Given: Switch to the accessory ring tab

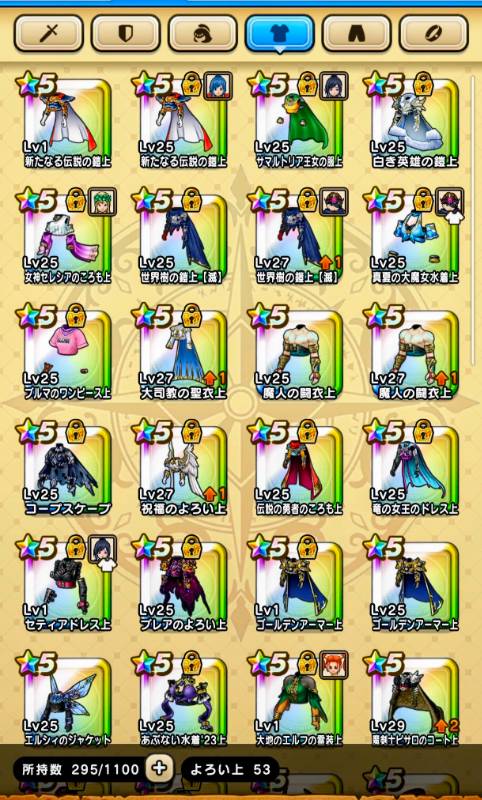Looking at the screenshot, I should (434, 33).
